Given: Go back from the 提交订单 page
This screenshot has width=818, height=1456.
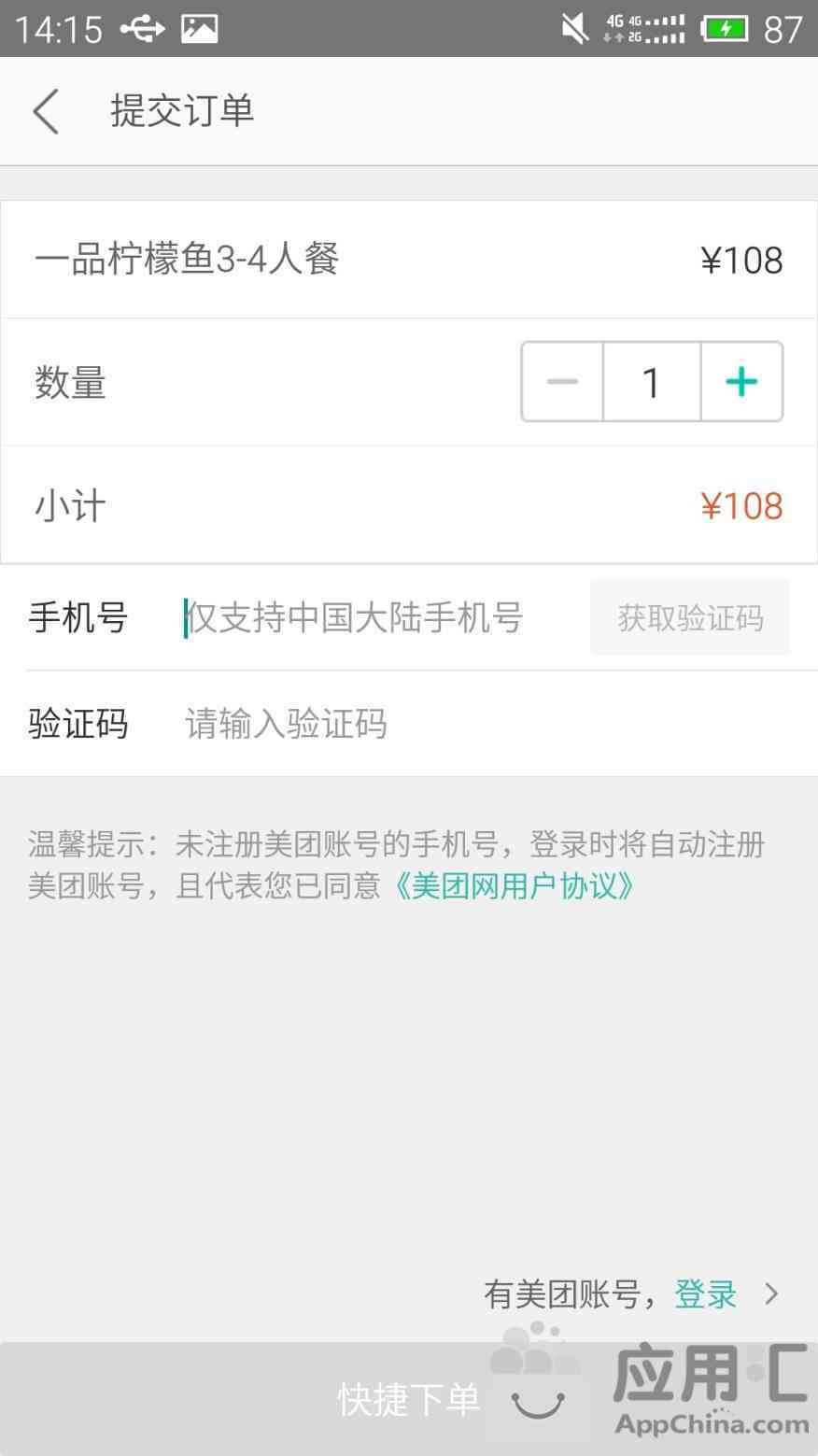Looking at the screenshot, I should [x=46, y=112].
